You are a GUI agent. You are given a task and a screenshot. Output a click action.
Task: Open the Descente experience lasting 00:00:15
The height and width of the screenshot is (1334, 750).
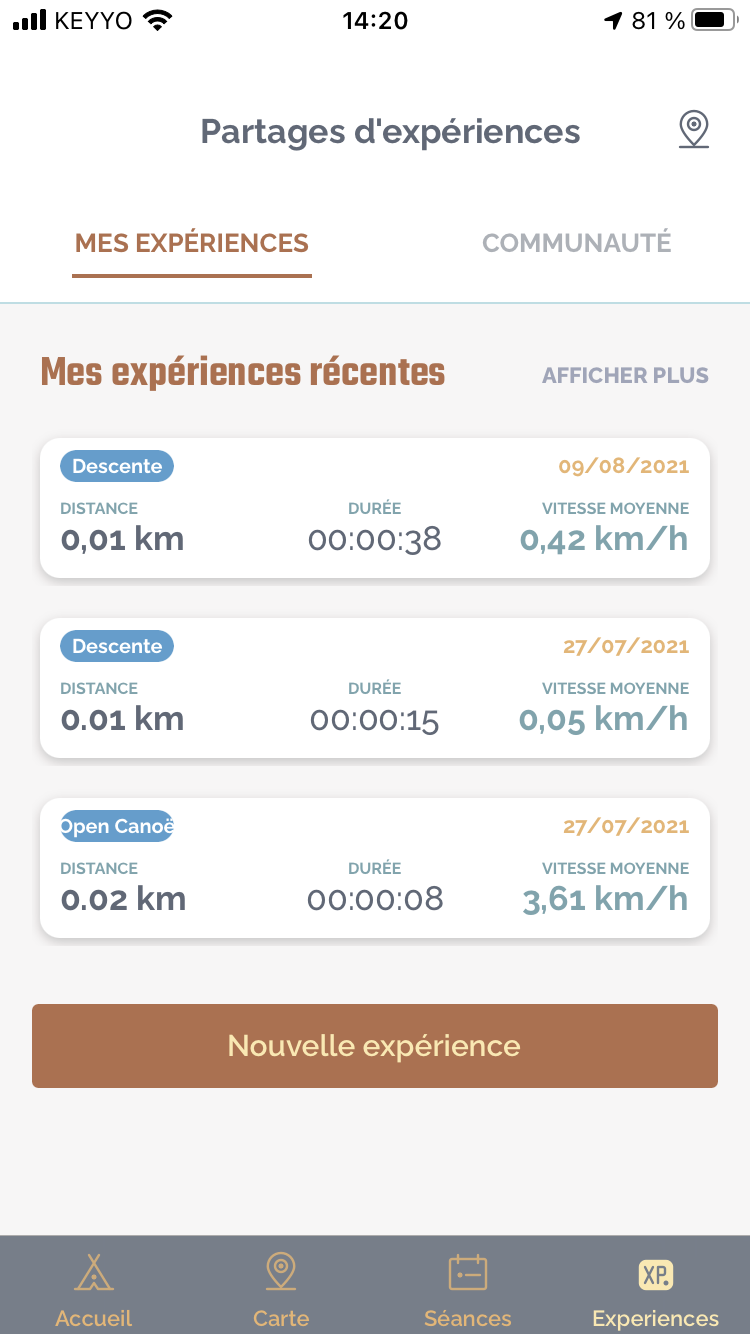[375, 688]
